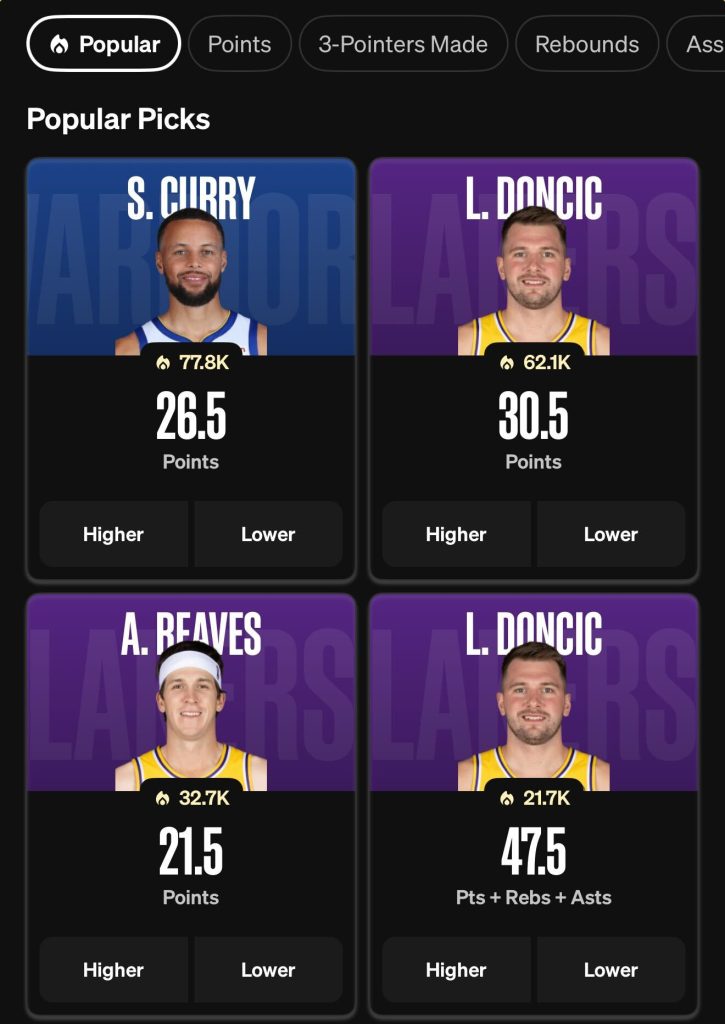Open the Rebounds category
The image size is (725, 1024).
[586, 44]
